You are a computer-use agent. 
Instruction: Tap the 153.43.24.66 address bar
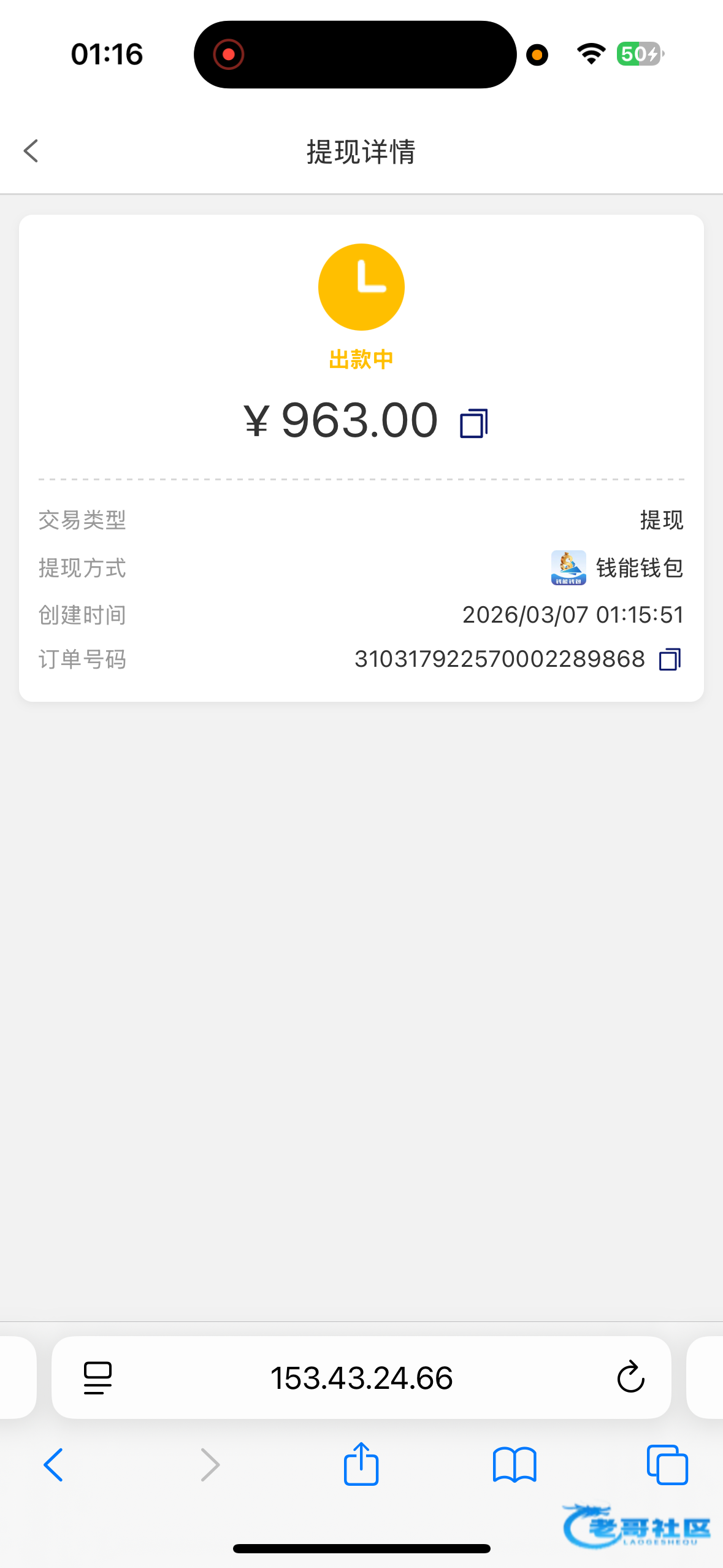pyautogui.click(x=361, y=1378)
